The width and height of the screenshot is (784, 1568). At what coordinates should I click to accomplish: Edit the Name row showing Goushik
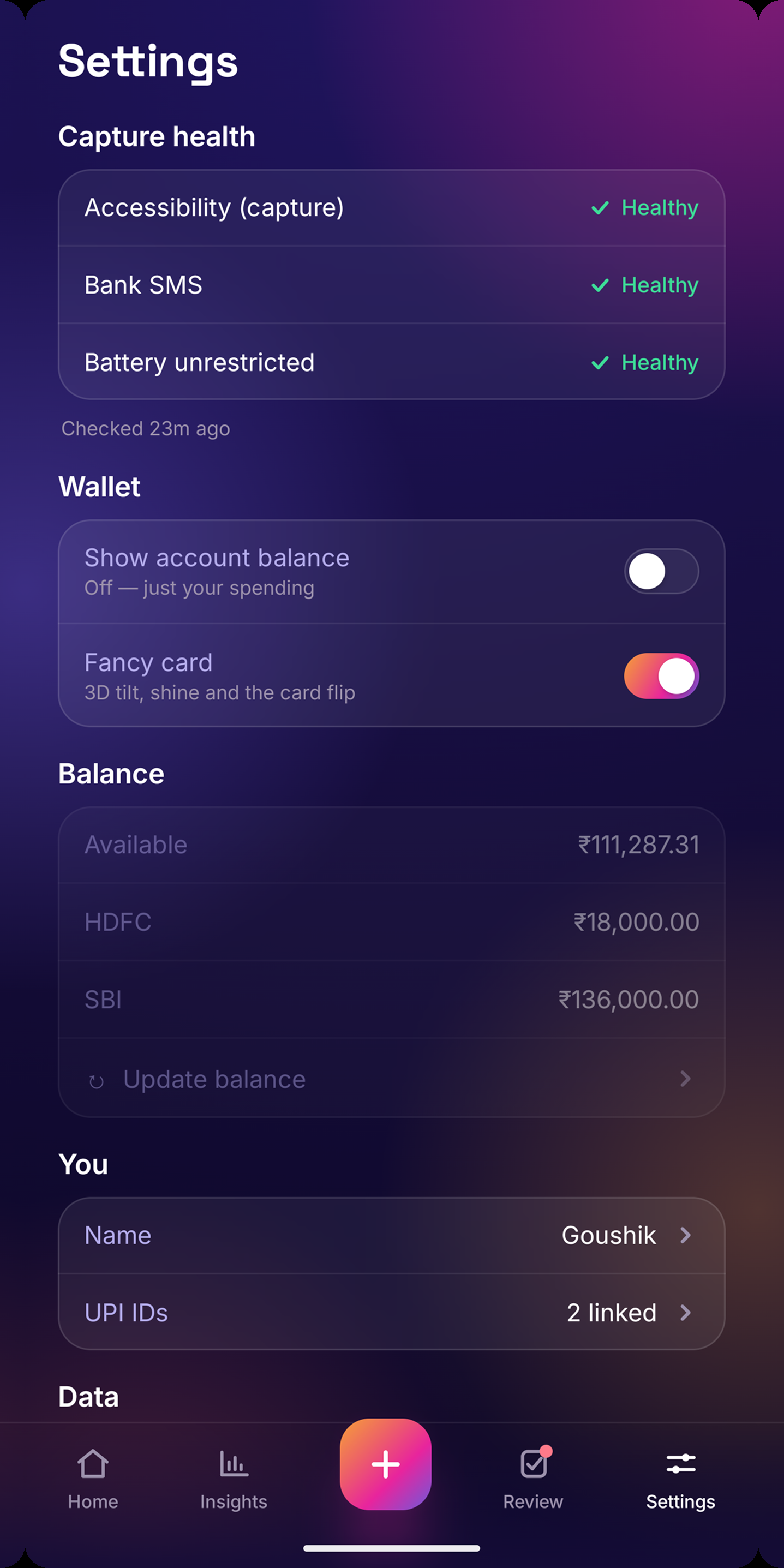(x=391, y=1235)
